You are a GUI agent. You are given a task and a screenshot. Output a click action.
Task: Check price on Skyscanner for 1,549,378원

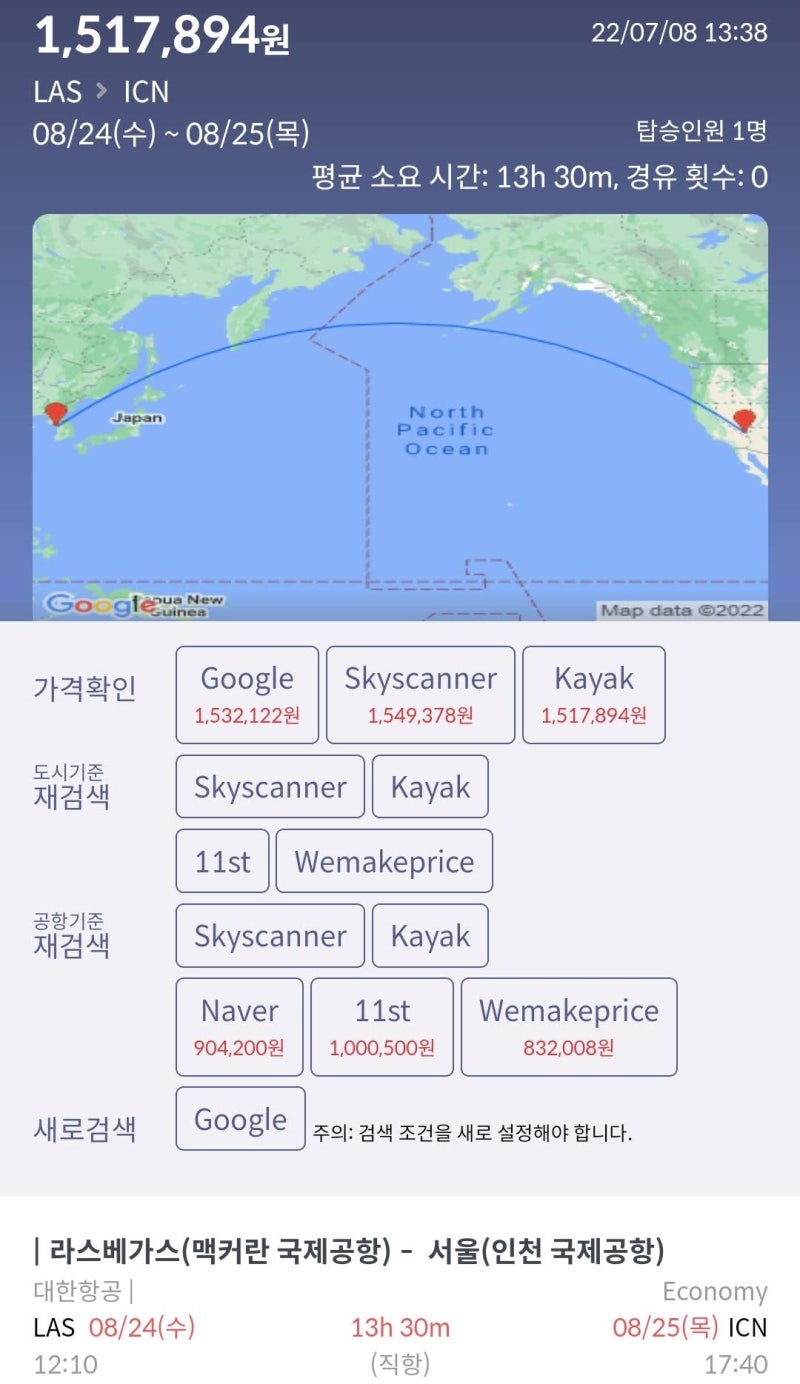420,695
